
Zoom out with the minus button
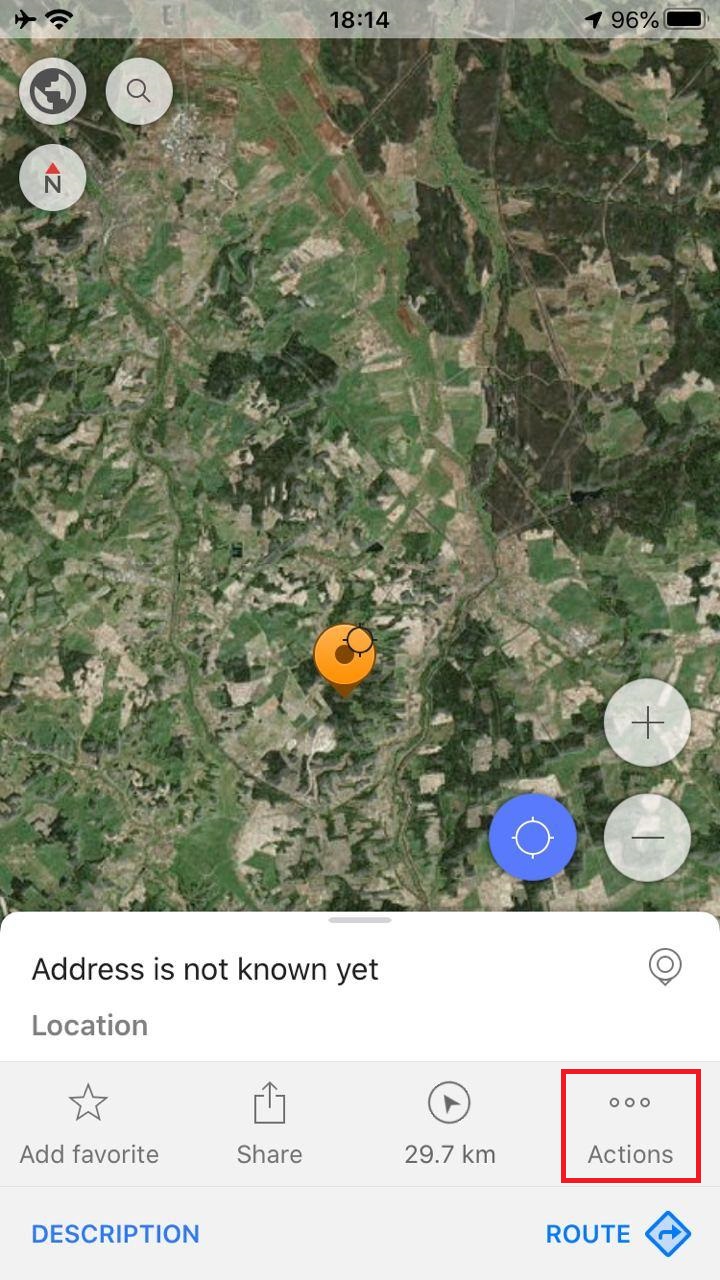(647, 836)
